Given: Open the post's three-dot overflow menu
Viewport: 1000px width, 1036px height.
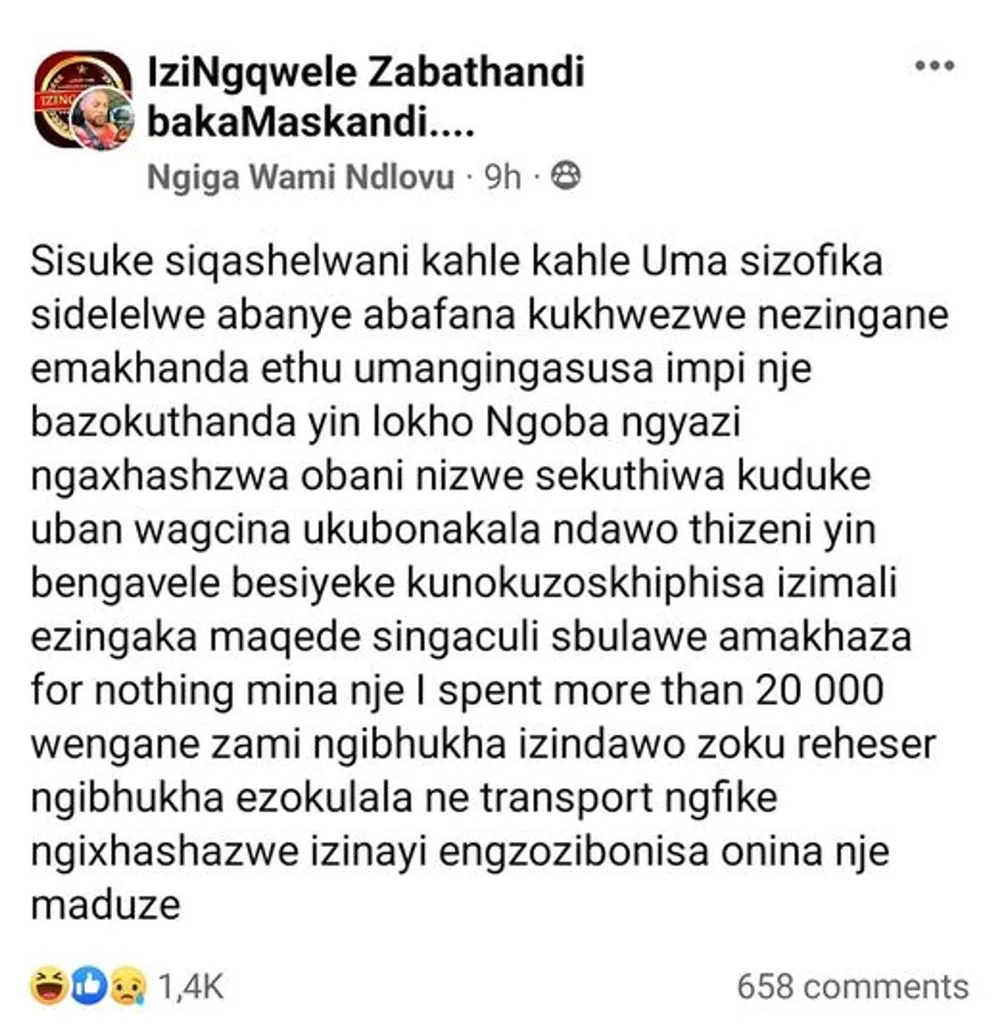Looking at the screenshot, I should point(936,66).
